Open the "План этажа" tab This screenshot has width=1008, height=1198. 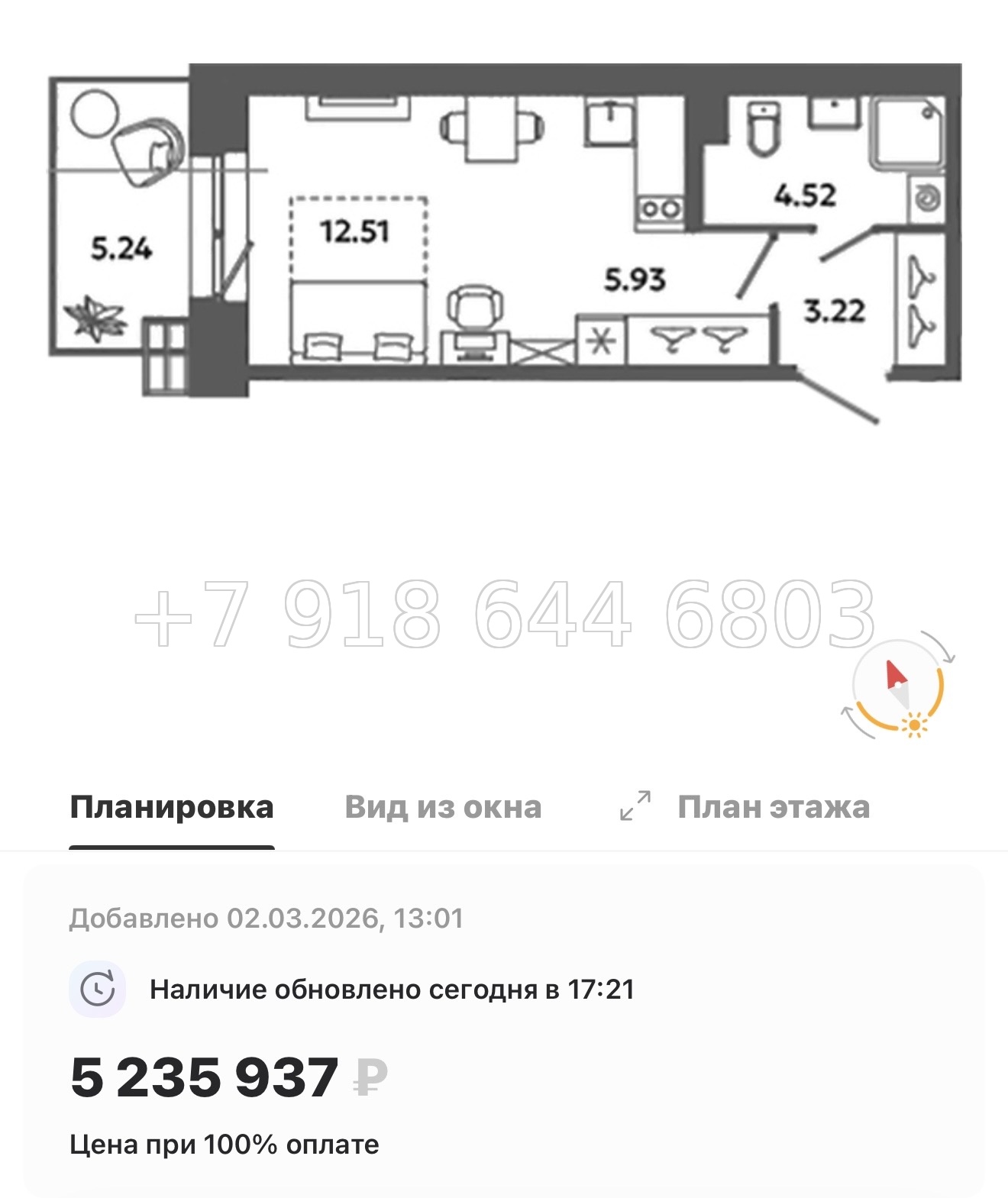tap(774, 806)
